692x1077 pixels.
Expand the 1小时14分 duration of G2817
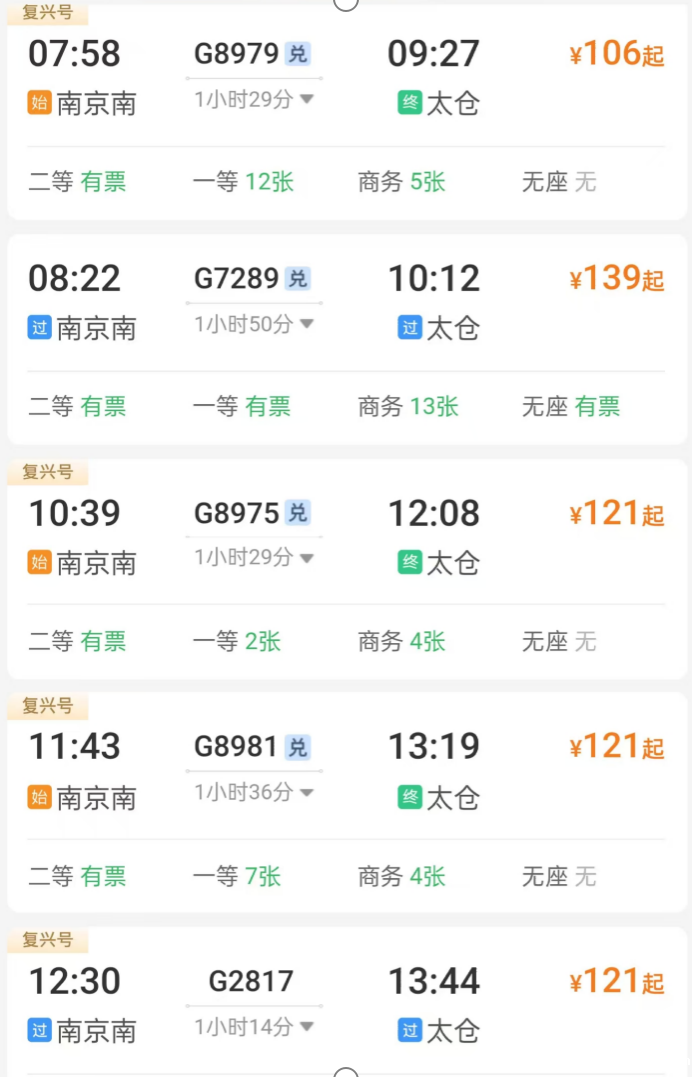[x=254, y=1027]
